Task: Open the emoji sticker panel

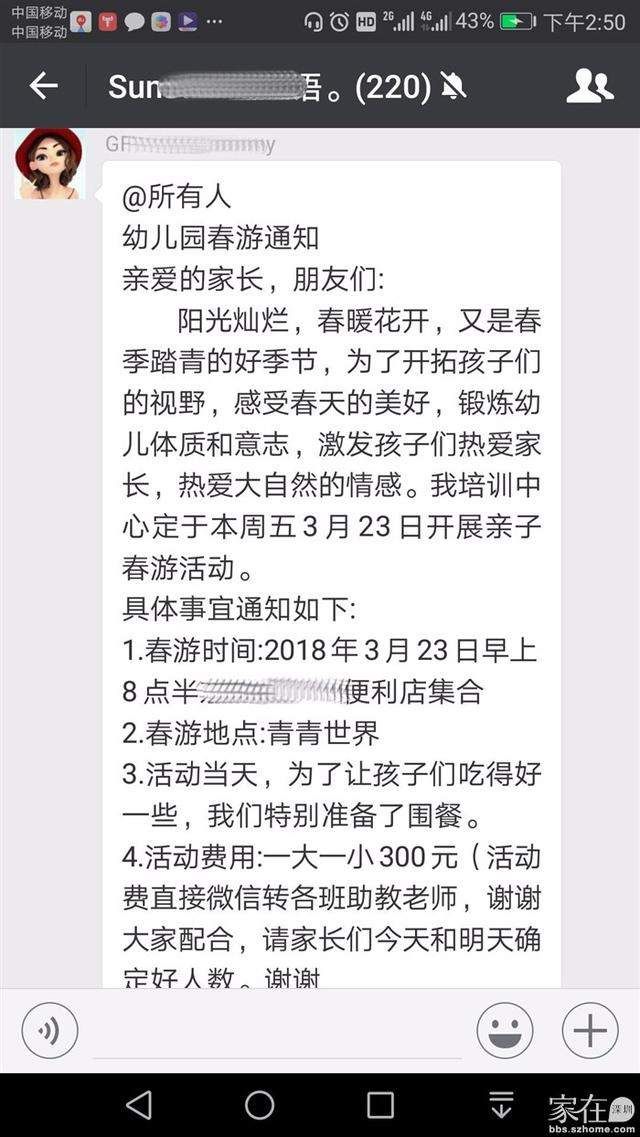Action: [504, 1030]
